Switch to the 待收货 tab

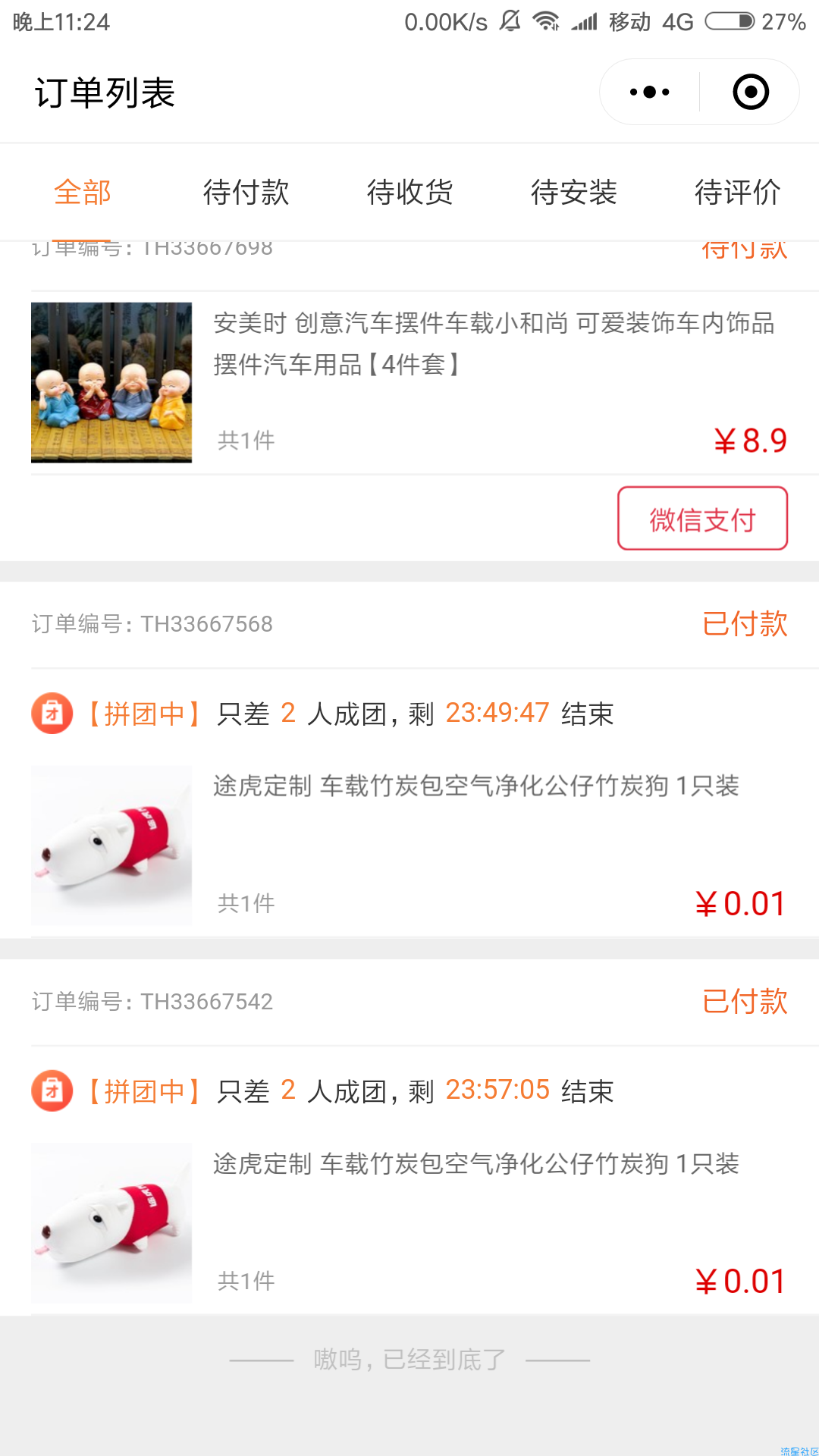(x=409, y=192)
